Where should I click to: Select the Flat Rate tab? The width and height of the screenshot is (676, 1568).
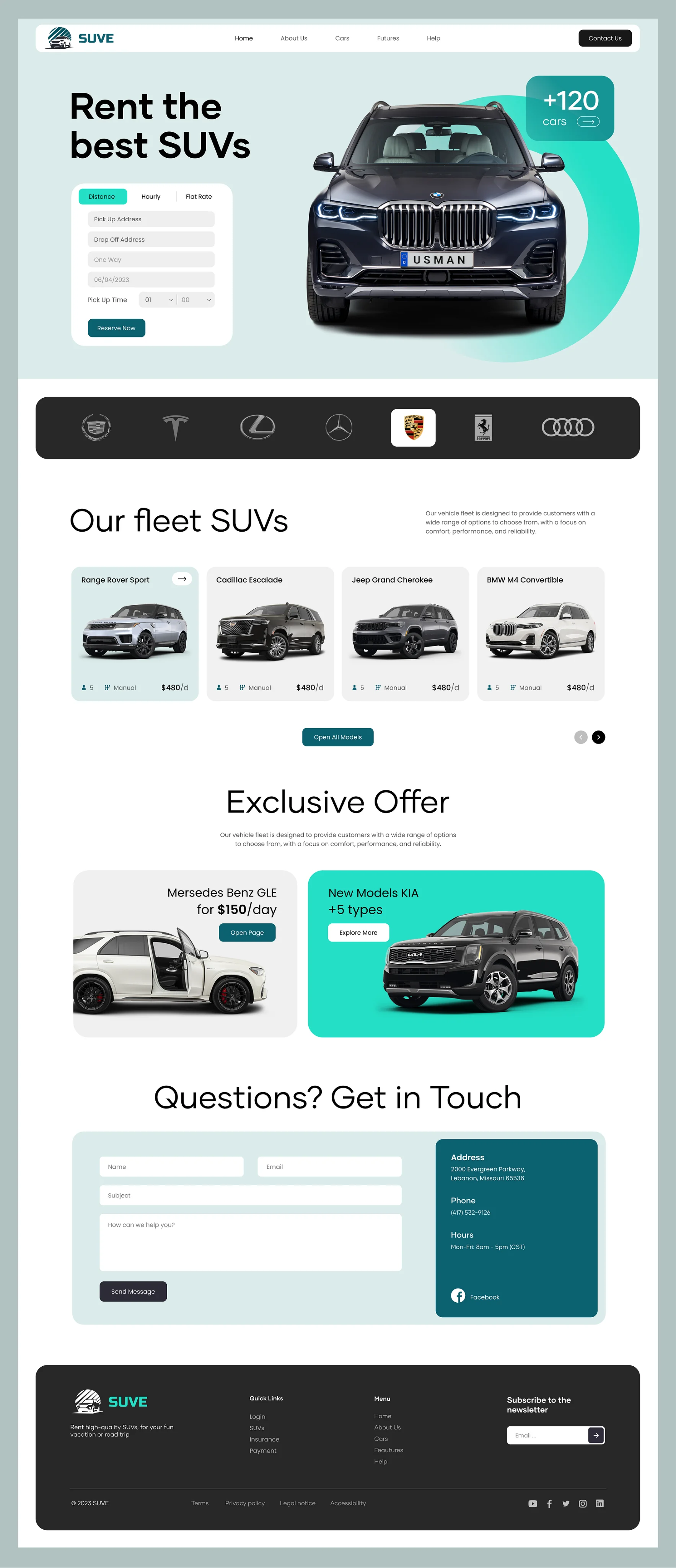[198, 197]
